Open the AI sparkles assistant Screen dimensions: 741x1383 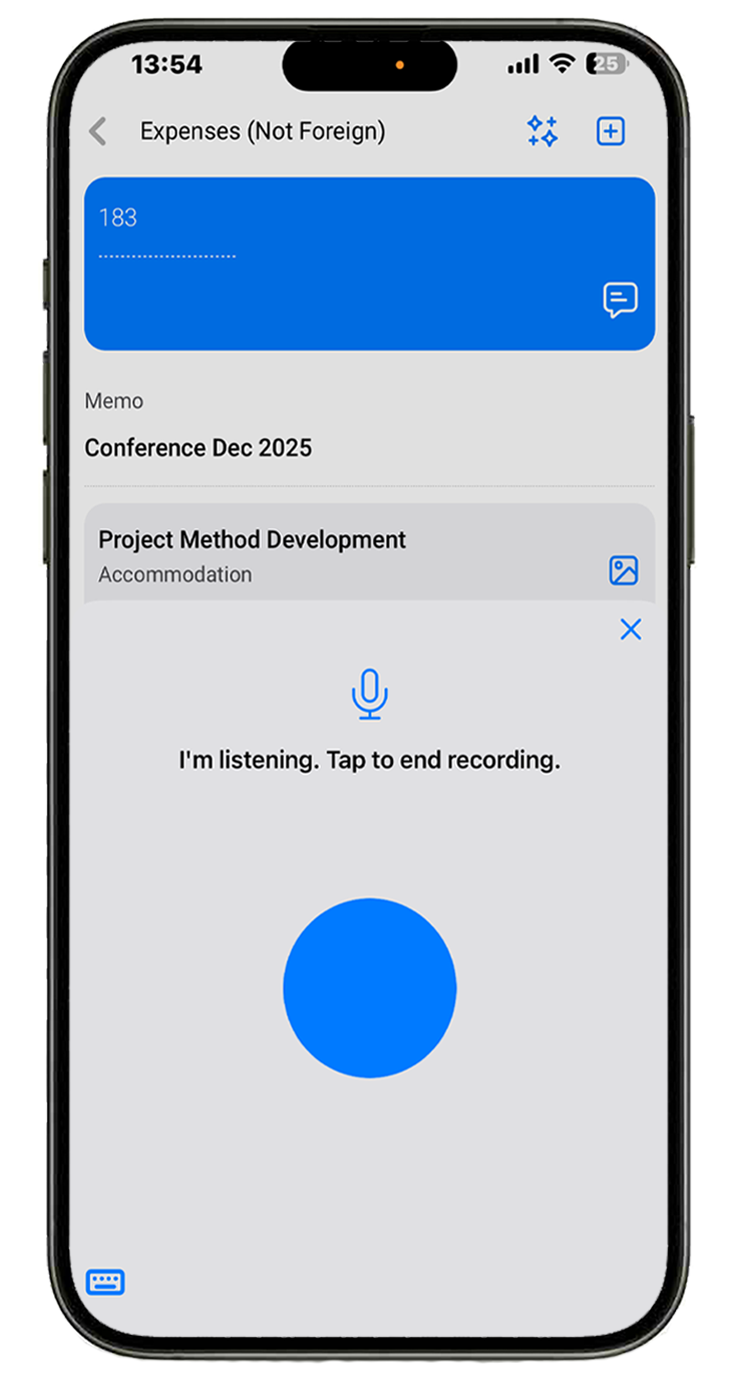coord(542,131)
